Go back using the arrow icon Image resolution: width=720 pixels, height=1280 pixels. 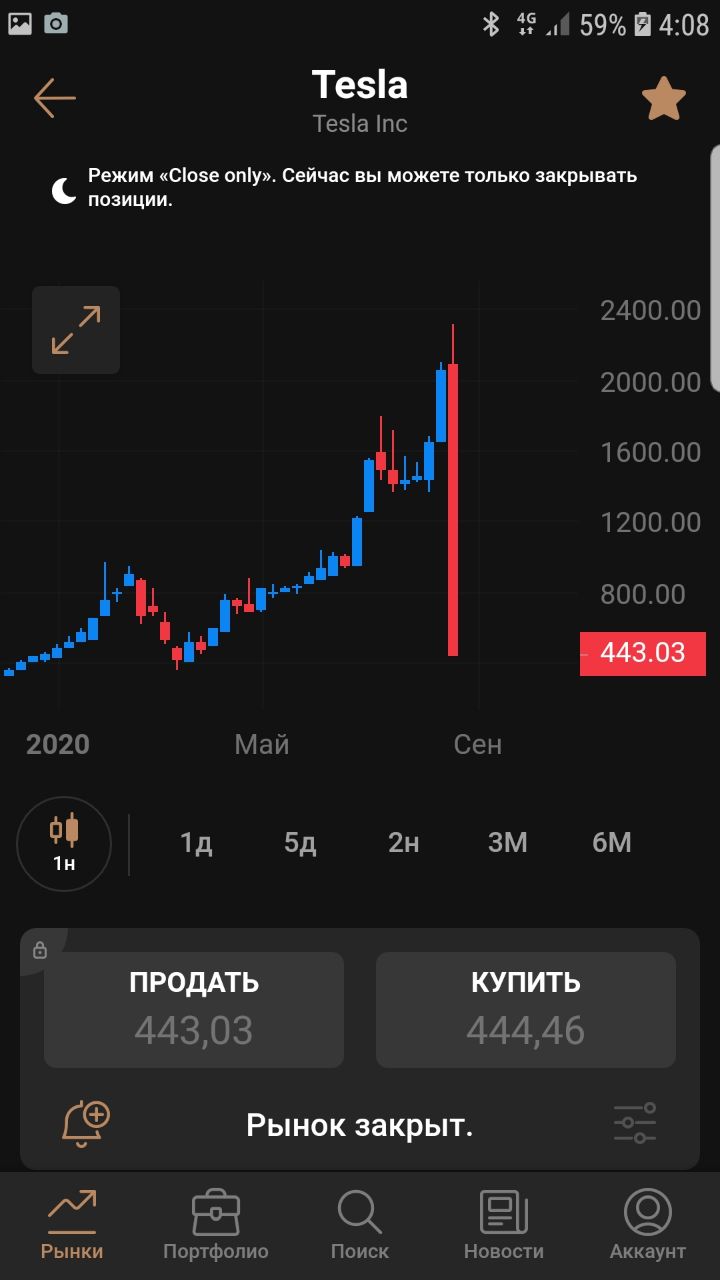click(55, 98)
